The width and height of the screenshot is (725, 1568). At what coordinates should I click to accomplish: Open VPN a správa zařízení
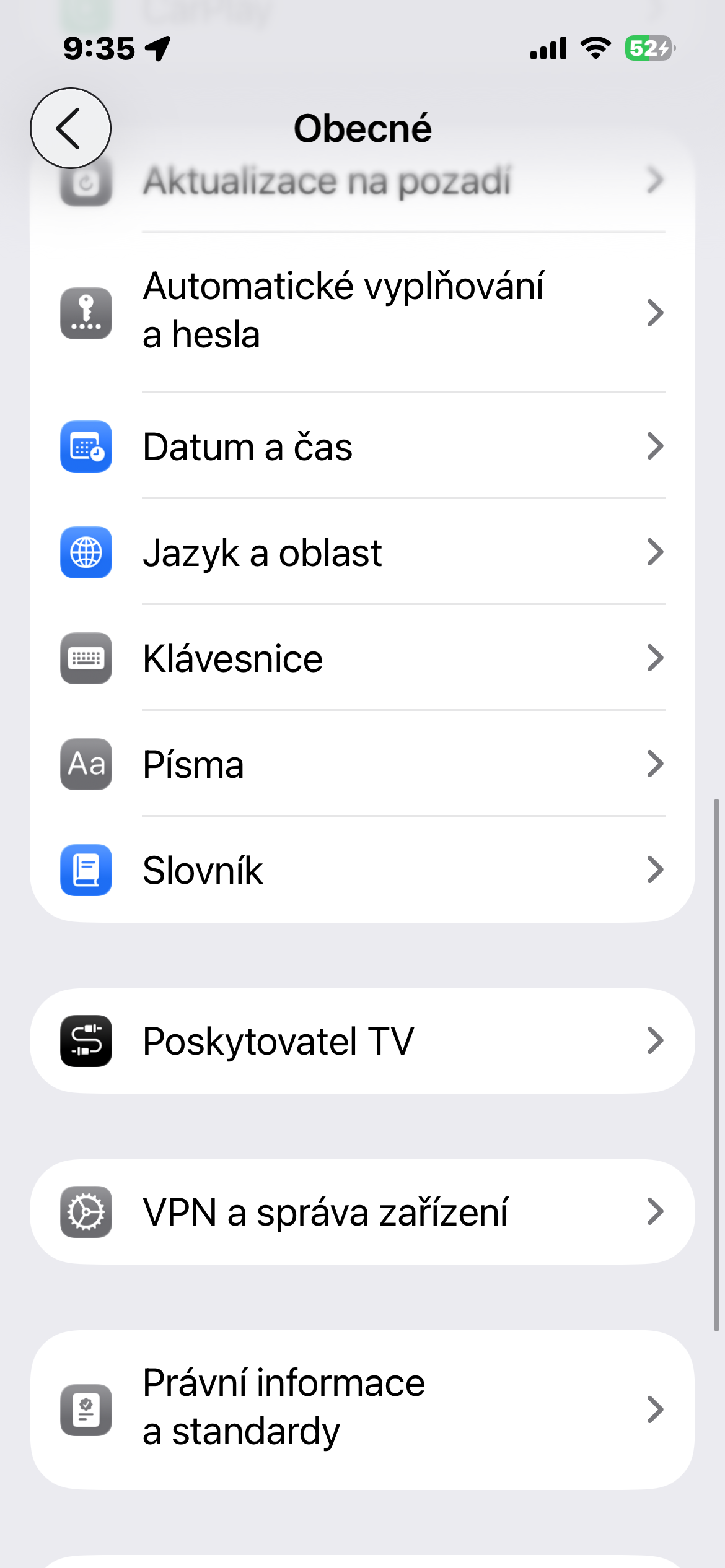pos(362,1212)
